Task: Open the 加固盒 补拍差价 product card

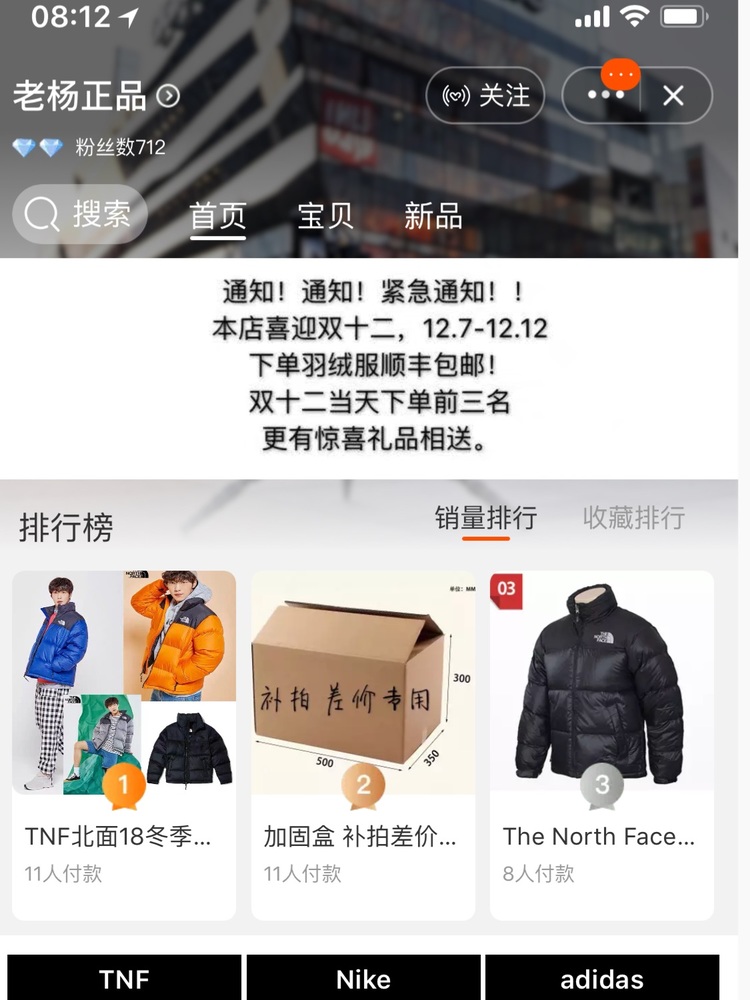Action: tap(363, 744)
